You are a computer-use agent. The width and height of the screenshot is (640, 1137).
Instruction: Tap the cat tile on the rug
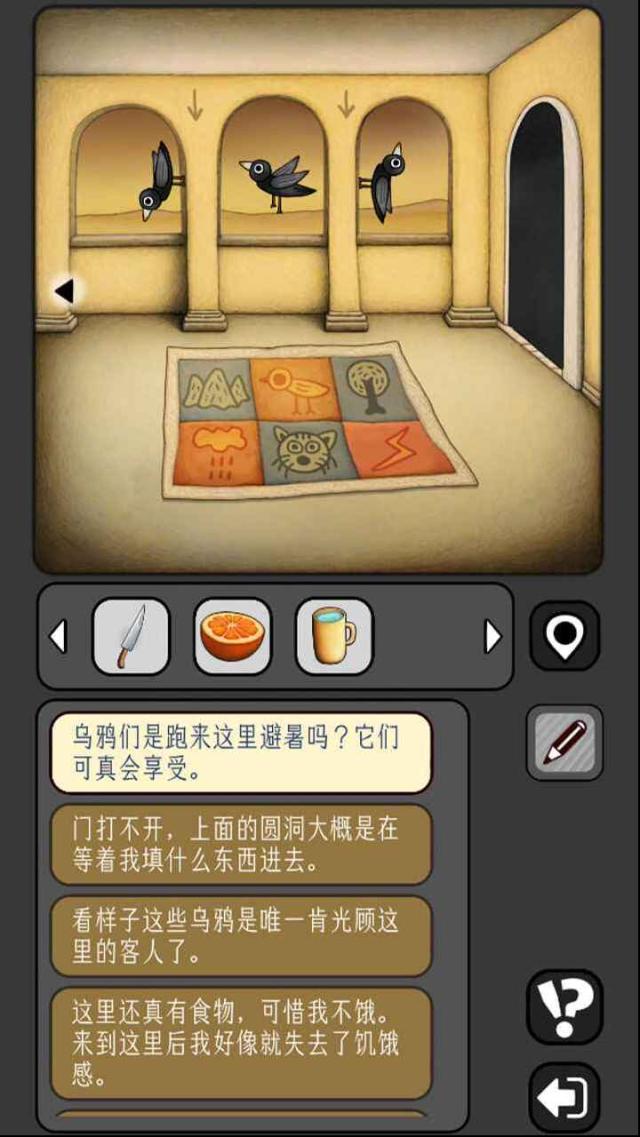click(x=302, y=452)
